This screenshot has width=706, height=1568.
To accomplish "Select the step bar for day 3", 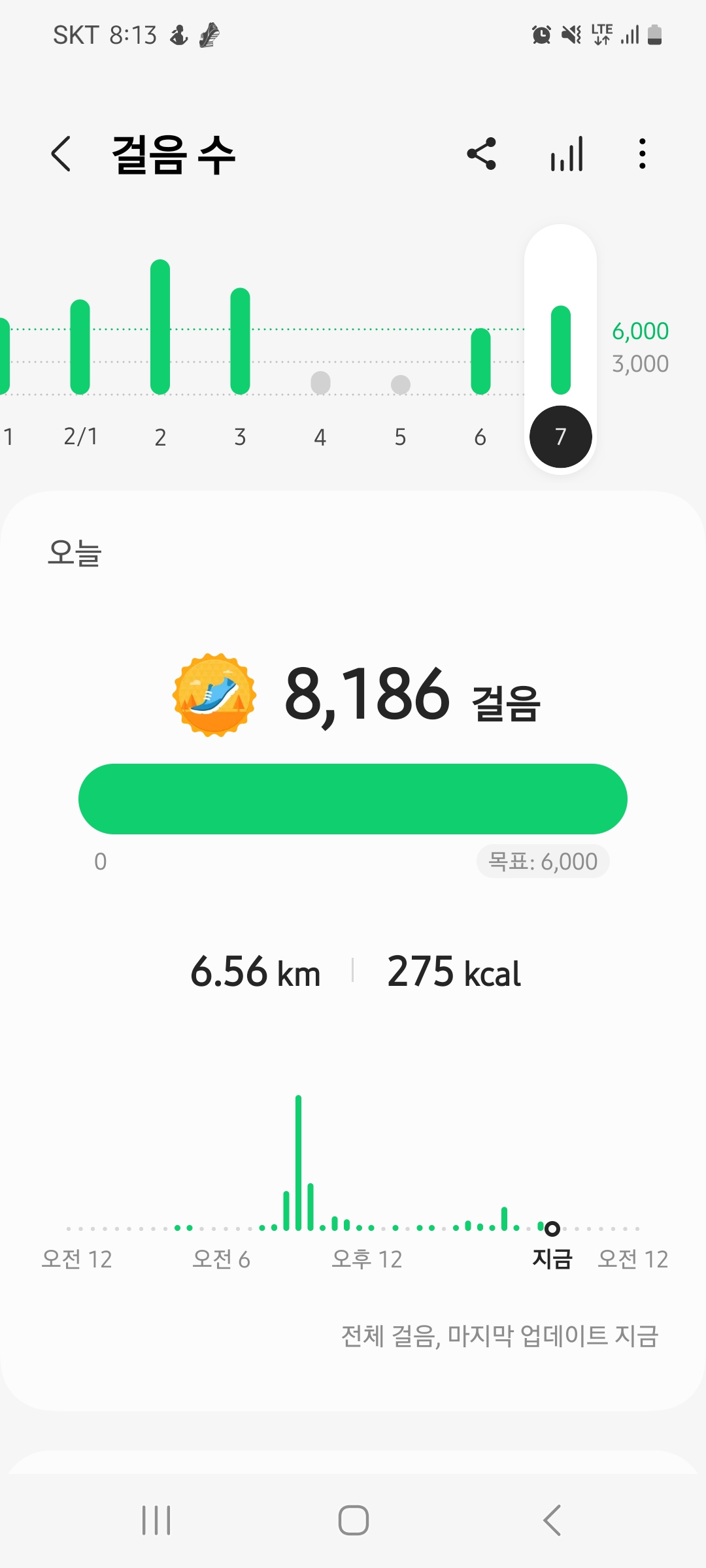I will pyautogui.click(x=241, y=341).
